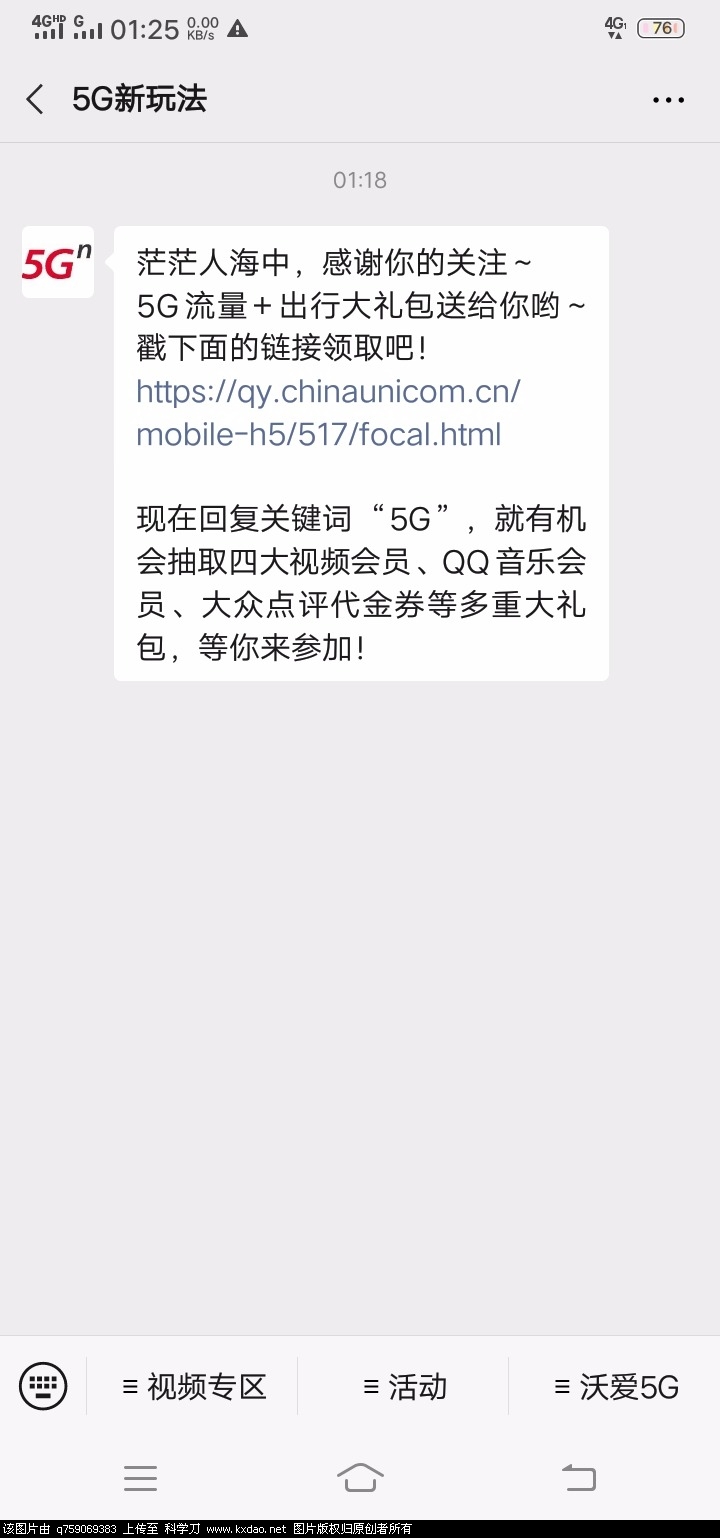
Task: Select the 活动 menu item
Action: pyautogui.click(x=404, y=1387)
